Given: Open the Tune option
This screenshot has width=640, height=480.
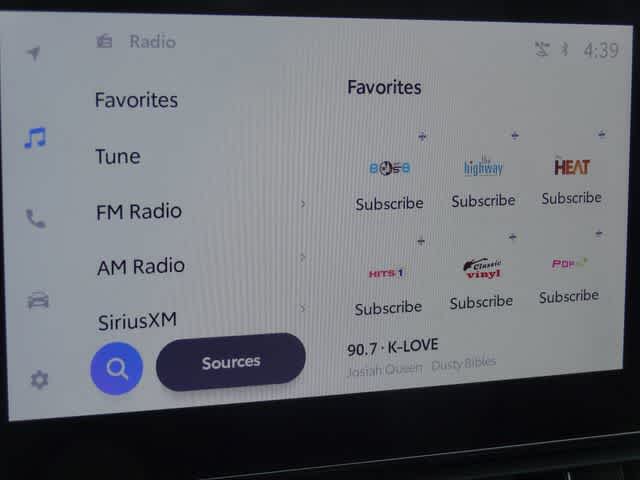Looking at the screenshot, I should click(x=118, y=156).
